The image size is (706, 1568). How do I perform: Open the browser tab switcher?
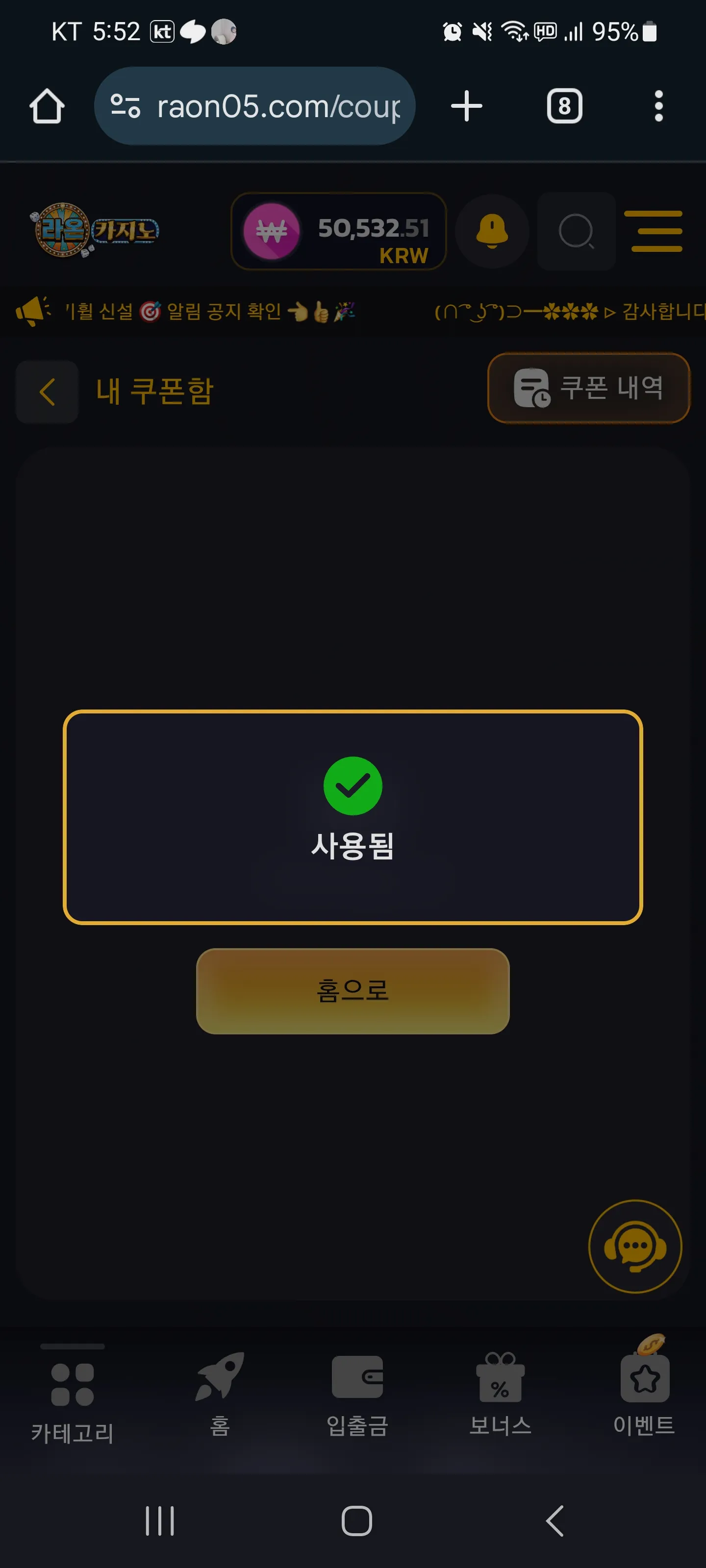point(565,106)
